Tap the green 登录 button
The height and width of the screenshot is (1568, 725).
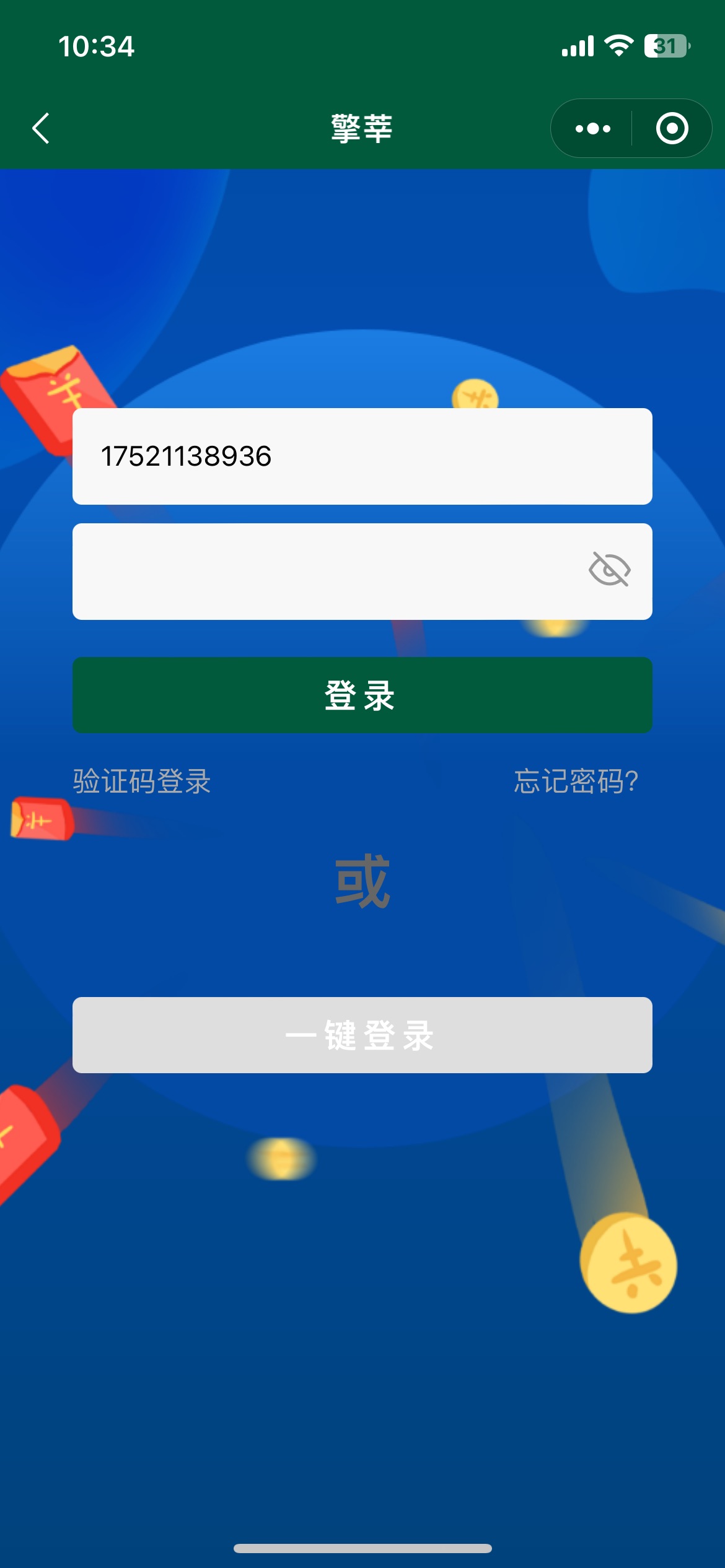(362, 695)
